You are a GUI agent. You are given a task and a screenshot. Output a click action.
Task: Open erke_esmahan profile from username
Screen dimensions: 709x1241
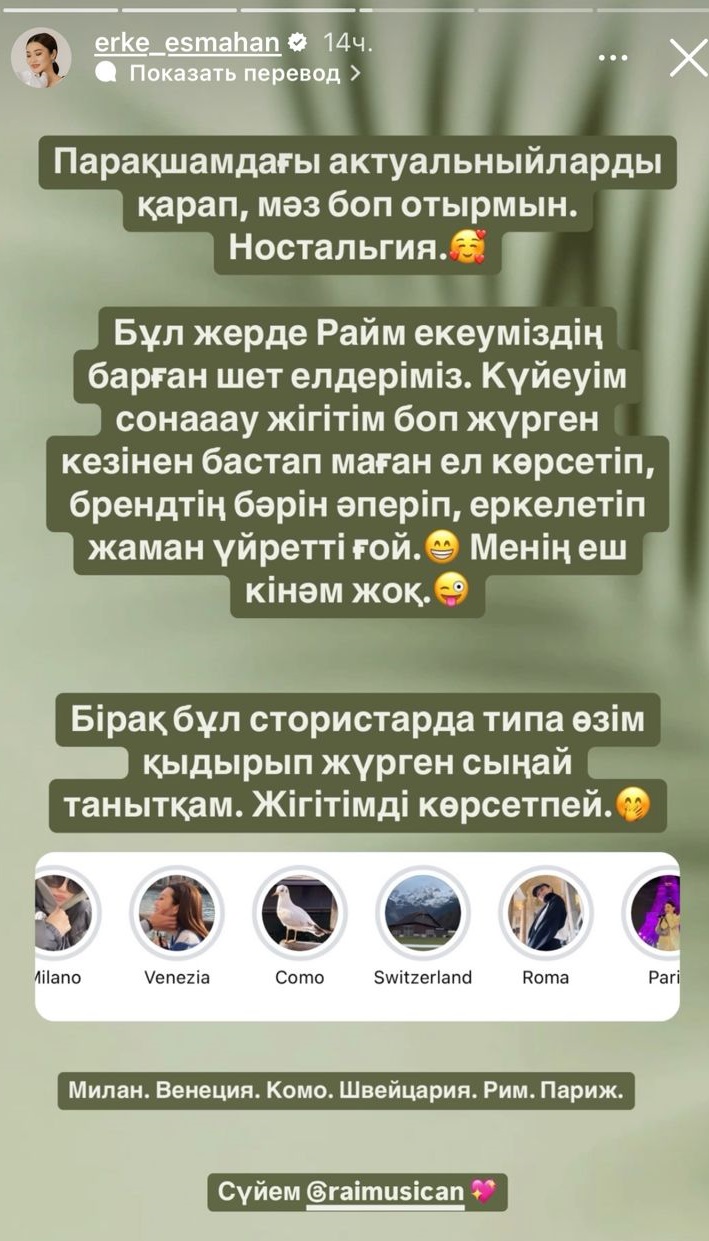point(189,43)
